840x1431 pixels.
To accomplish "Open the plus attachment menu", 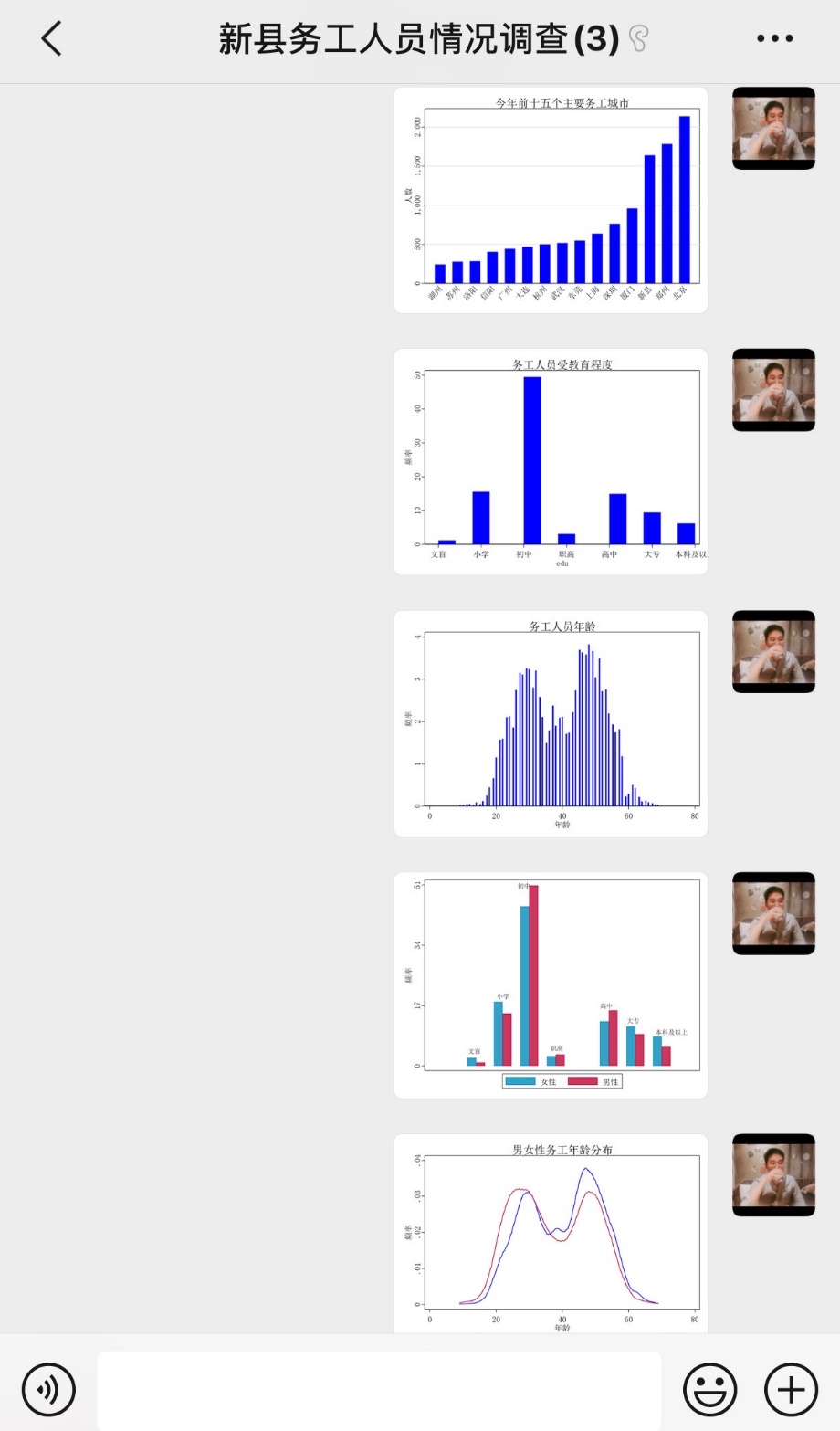I will click(x=791, y=1389).
